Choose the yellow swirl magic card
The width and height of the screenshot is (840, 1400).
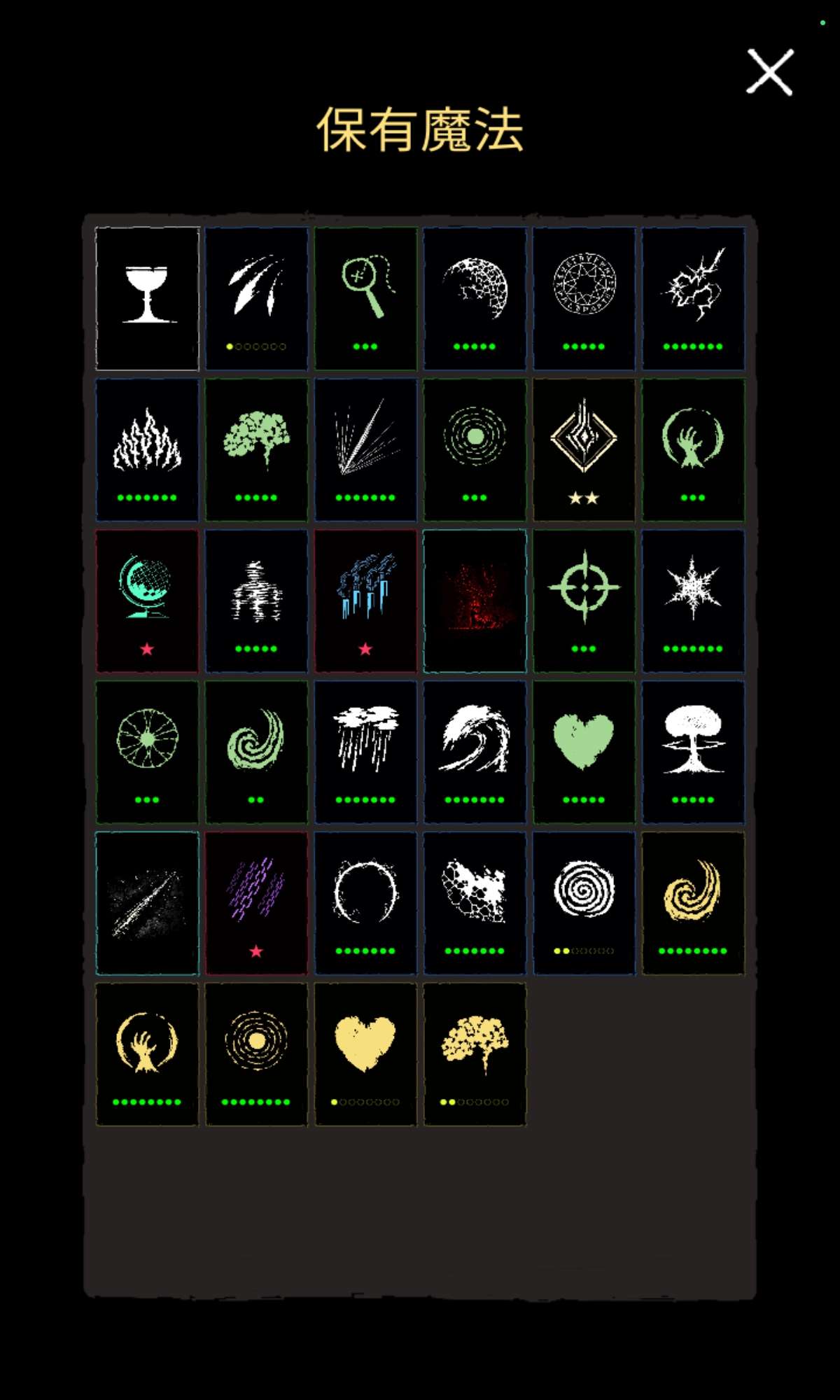click(x=693, y=903)
